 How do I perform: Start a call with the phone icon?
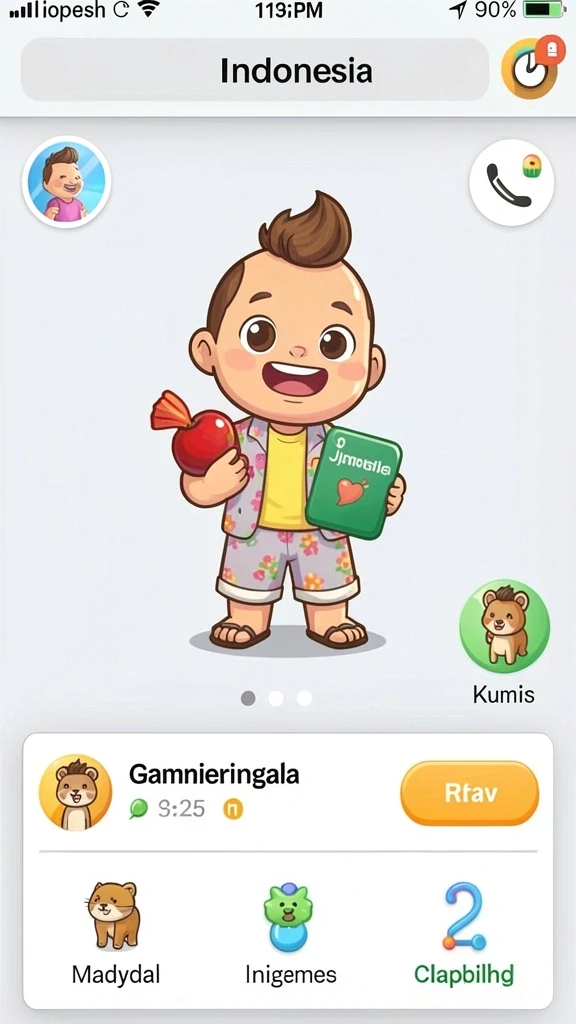coord(511,182)
